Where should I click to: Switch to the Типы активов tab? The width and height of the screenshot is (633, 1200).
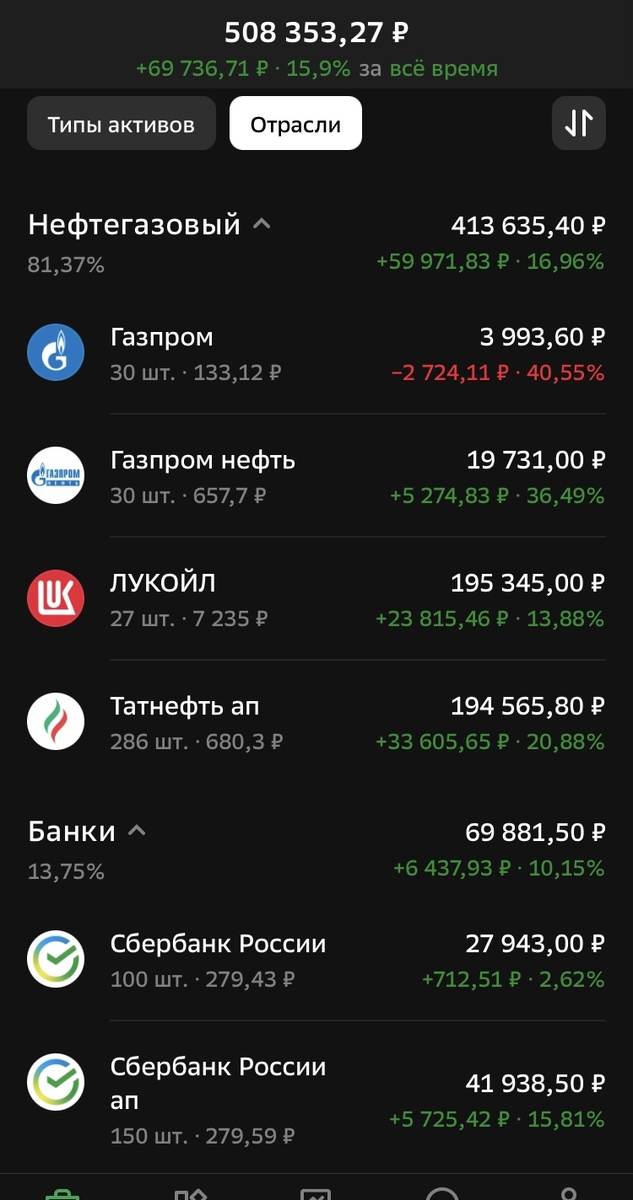click(x=121, y=124)
